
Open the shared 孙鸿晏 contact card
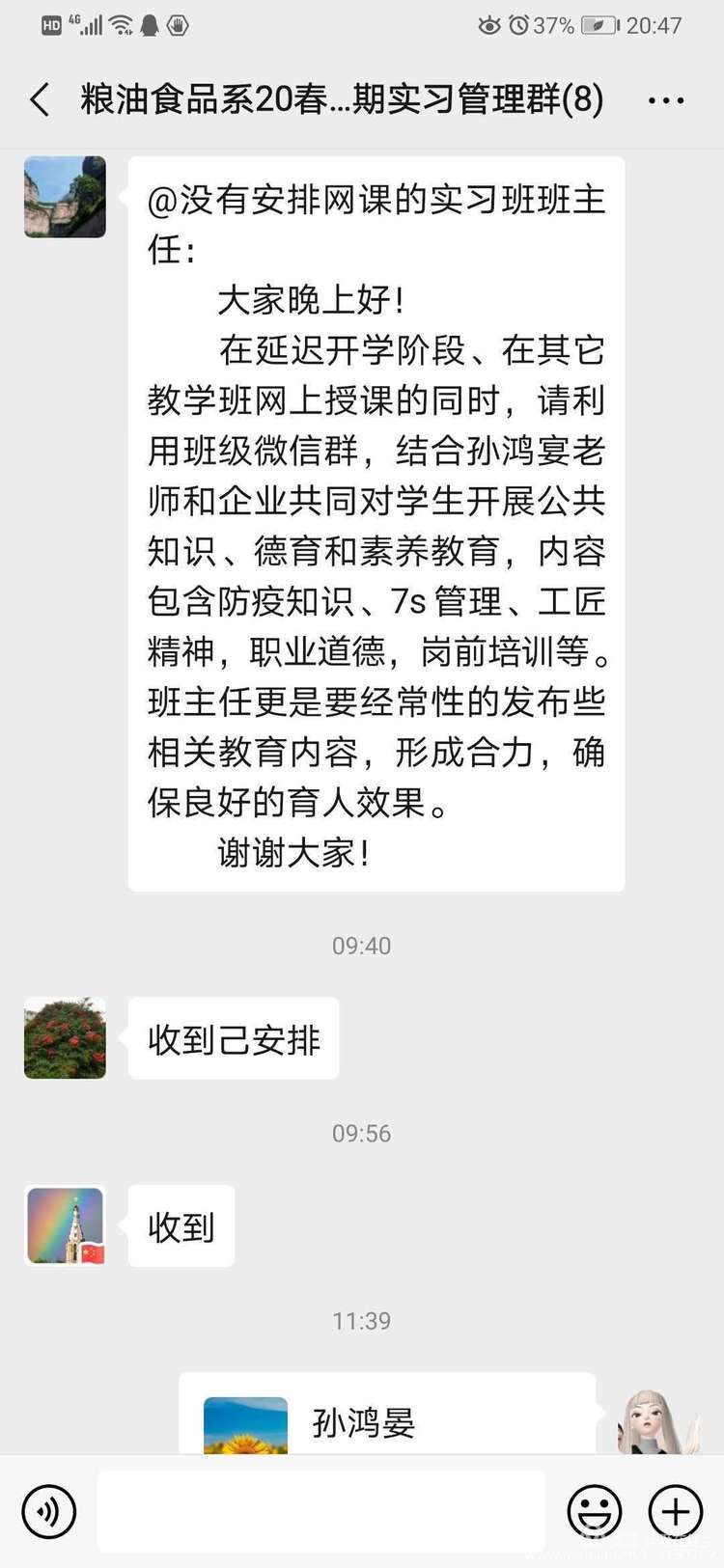[386, 1420]
